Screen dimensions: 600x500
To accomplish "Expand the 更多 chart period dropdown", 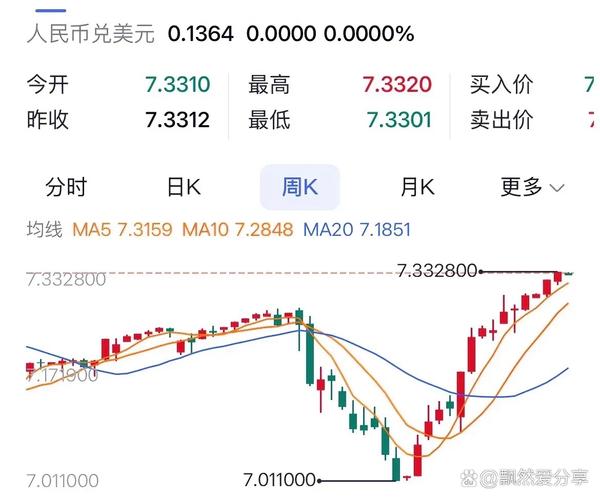I will [x=532, y=186].
